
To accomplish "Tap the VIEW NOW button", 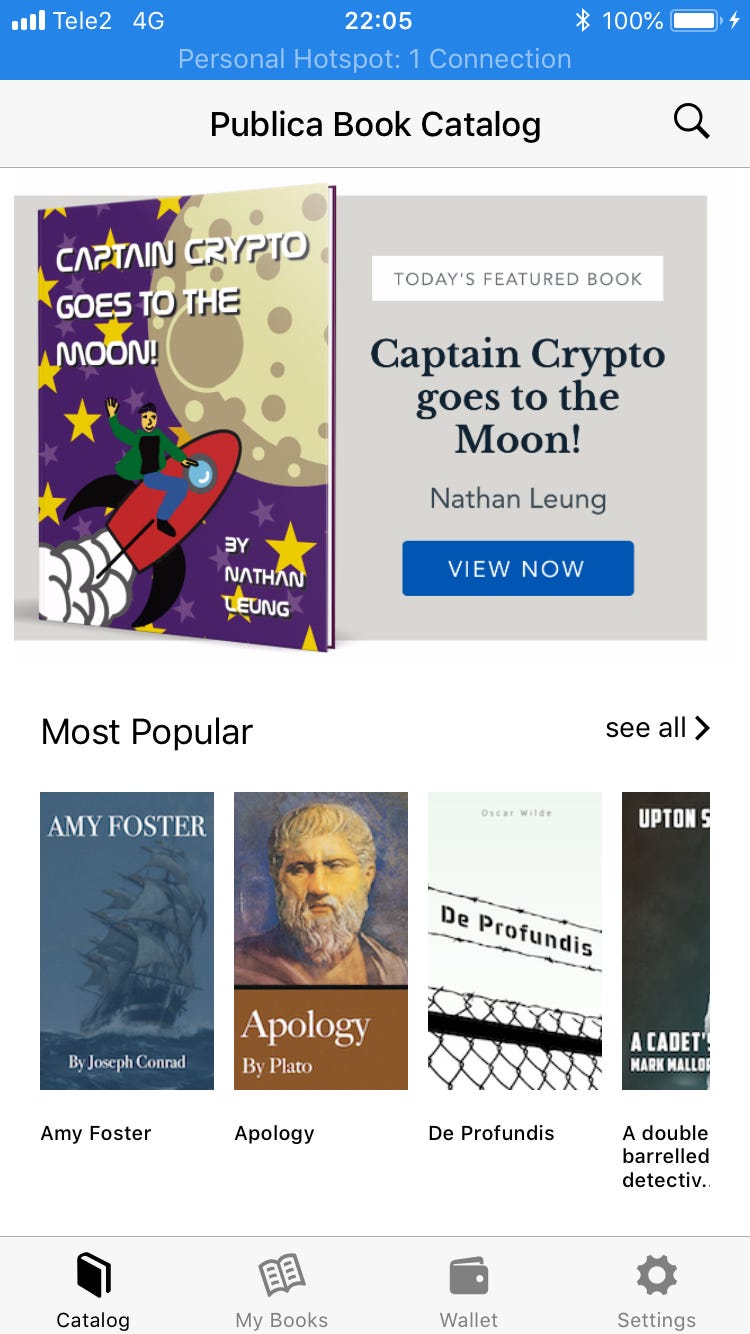I will pos(518,568).
